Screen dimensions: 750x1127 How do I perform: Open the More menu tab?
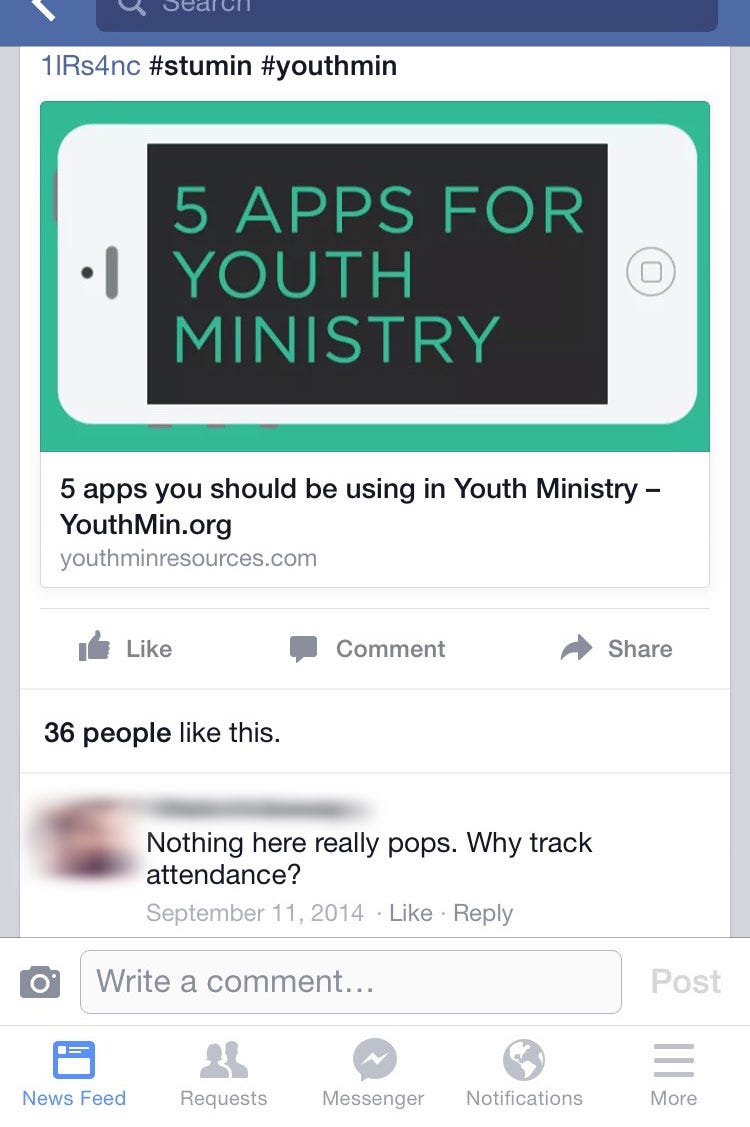point(673,1074)
